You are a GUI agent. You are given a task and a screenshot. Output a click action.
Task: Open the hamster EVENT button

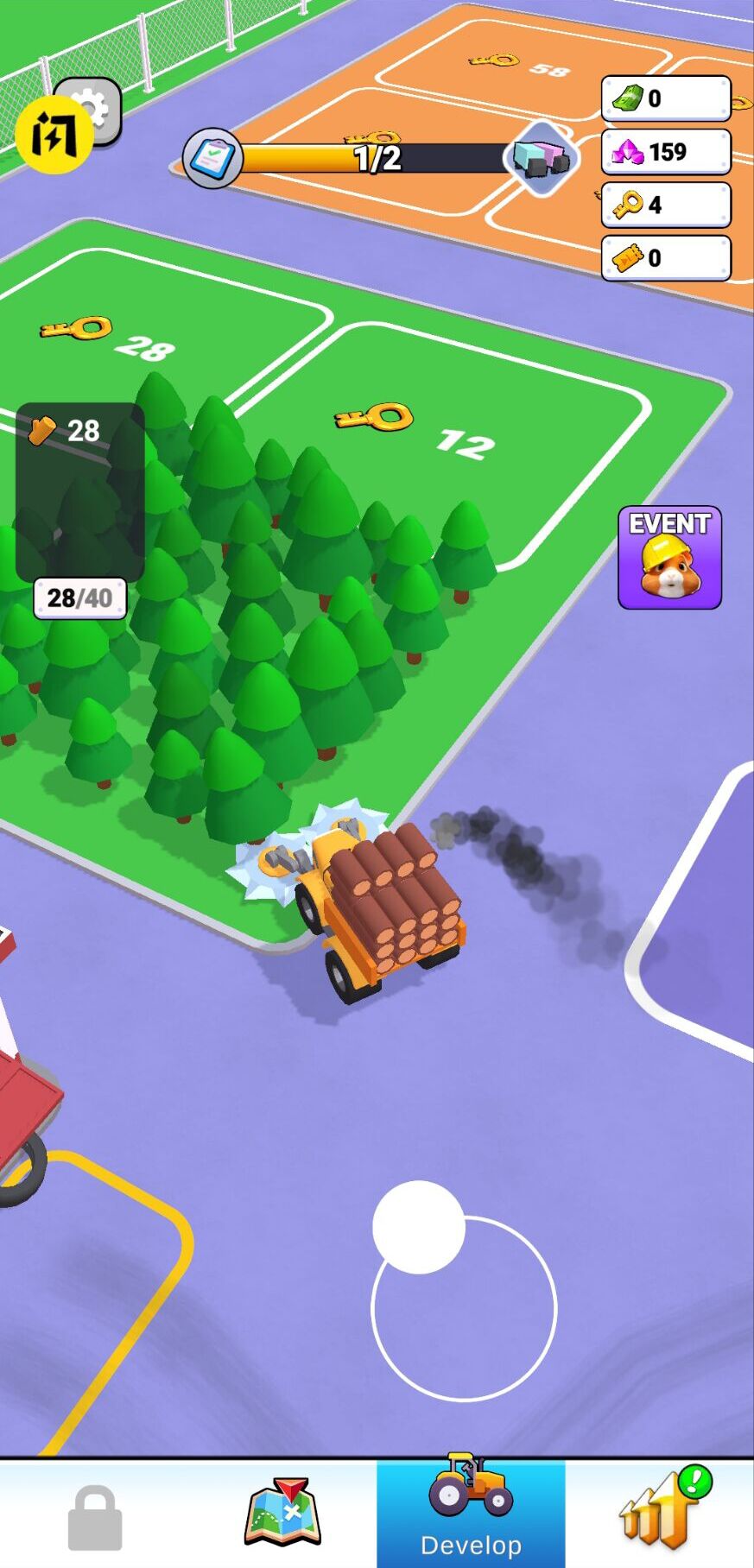pyautogui.click(x=669, y=557)
